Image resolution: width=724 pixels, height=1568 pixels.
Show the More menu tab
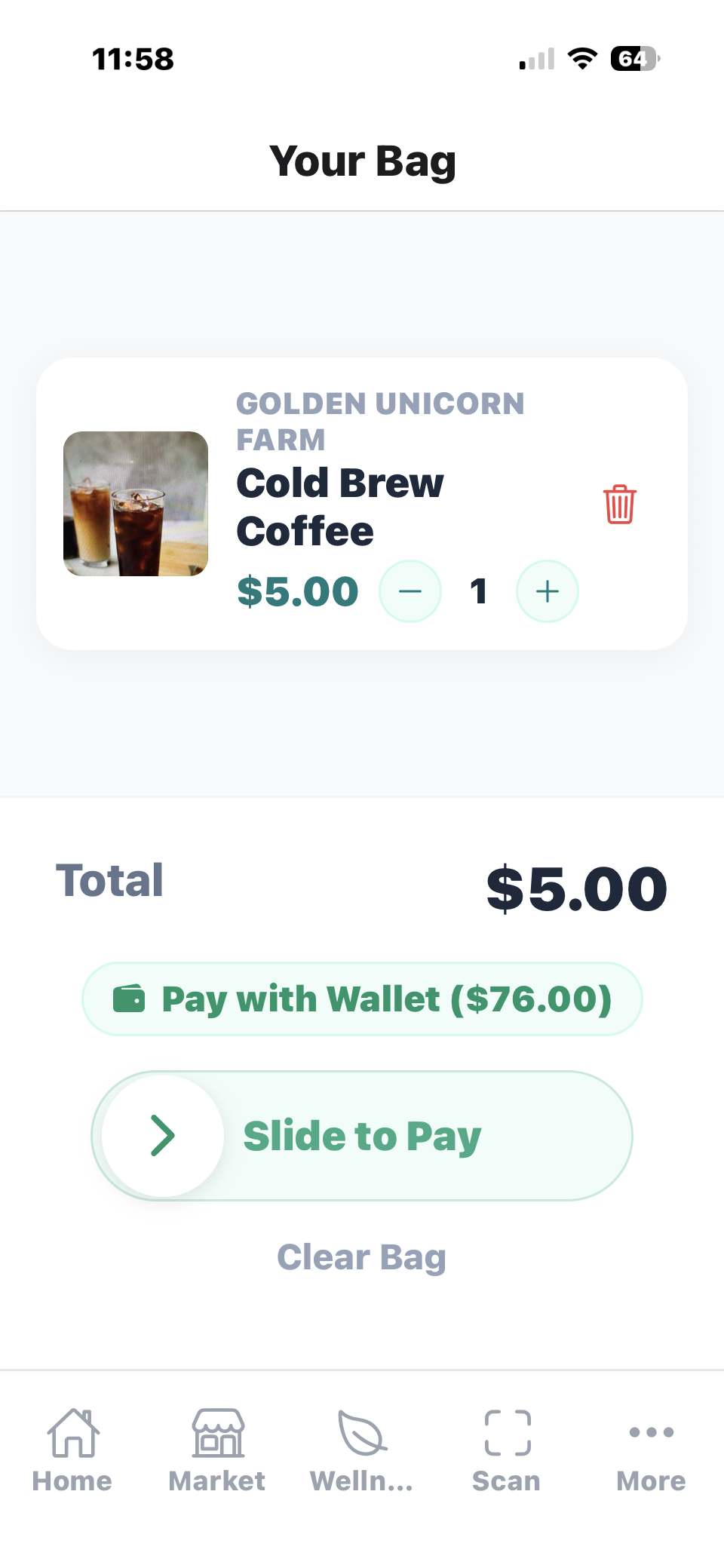651,1451
